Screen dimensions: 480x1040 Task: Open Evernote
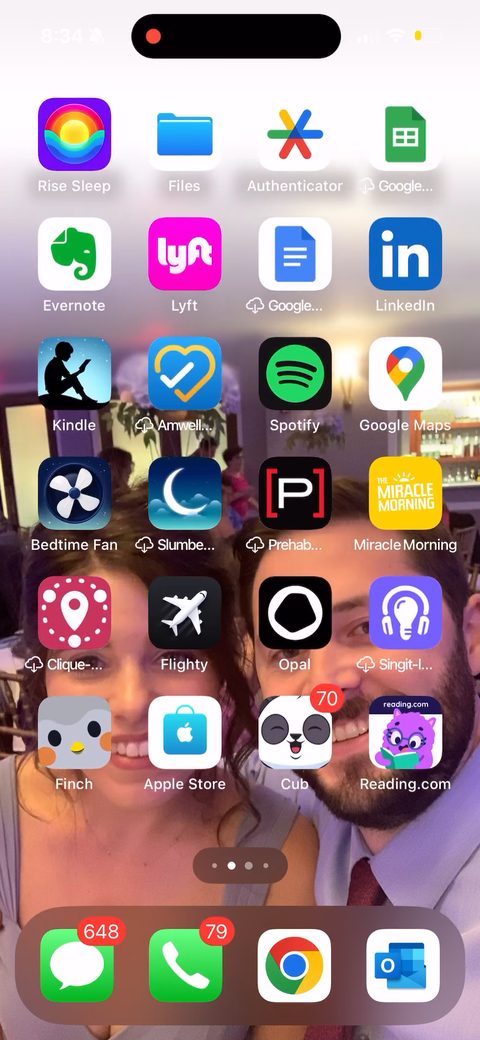[x=74, y=254]
